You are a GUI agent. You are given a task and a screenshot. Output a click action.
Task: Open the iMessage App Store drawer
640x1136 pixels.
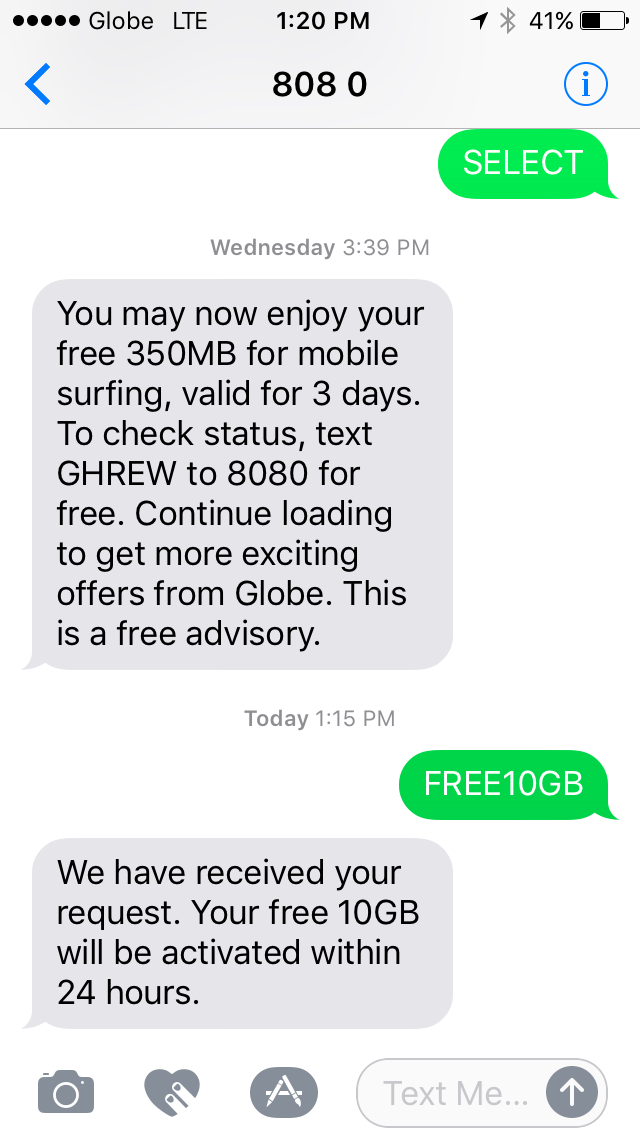[283, 1092]
